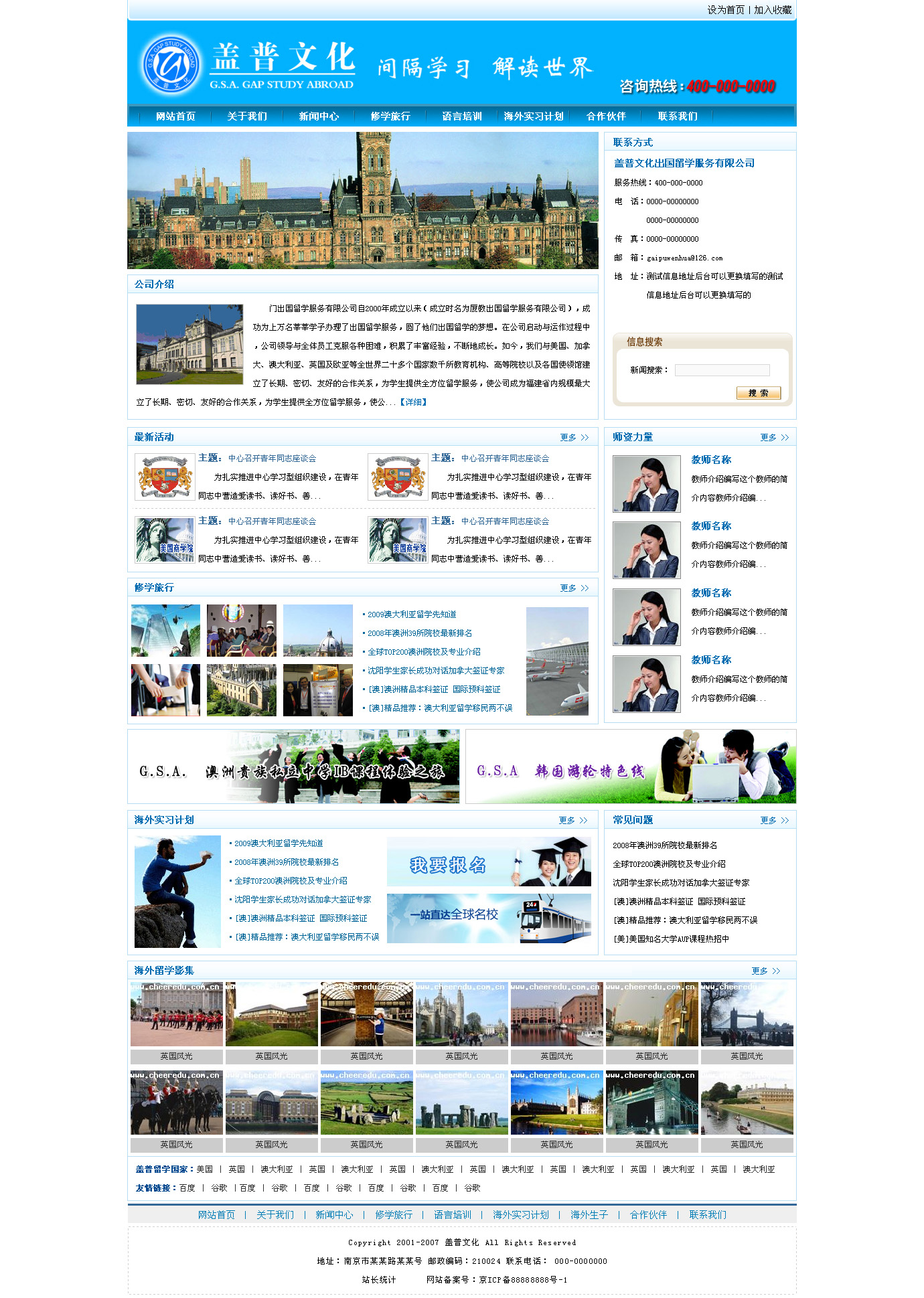
Task: Tap 更多 in the 师资力量 section
Action: 774,438
